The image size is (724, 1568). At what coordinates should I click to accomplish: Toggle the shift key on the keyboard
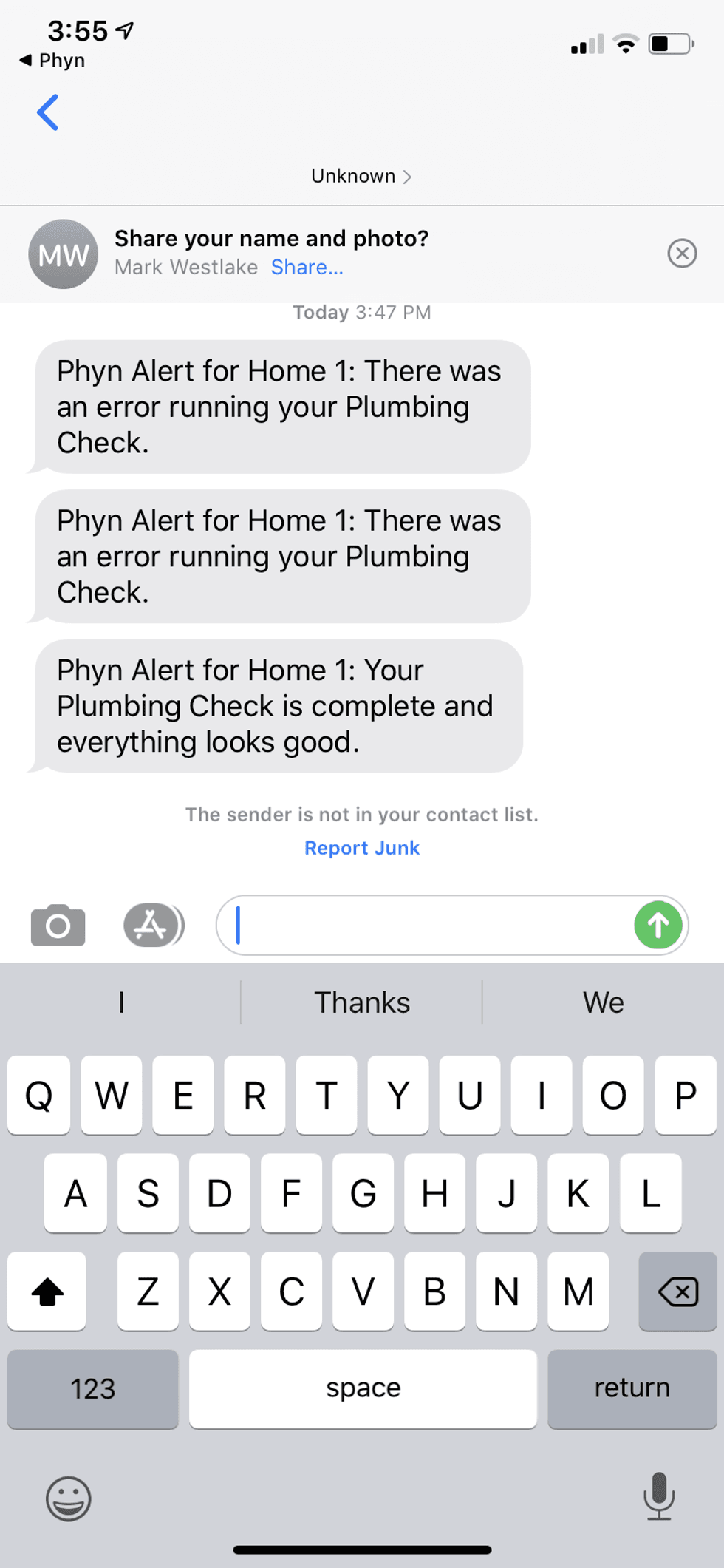coord(47,1292)
